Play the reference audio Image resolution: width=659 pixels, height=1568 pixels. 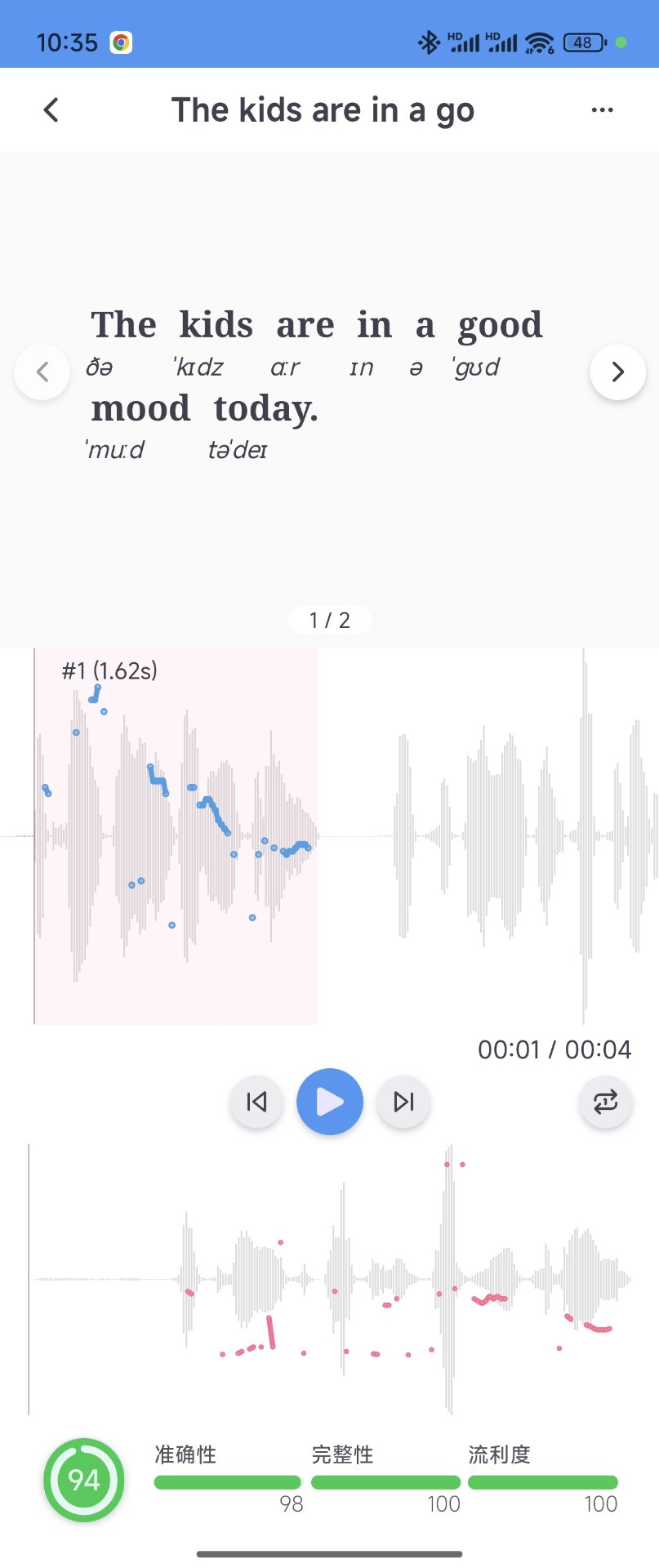pos(329,1102)
